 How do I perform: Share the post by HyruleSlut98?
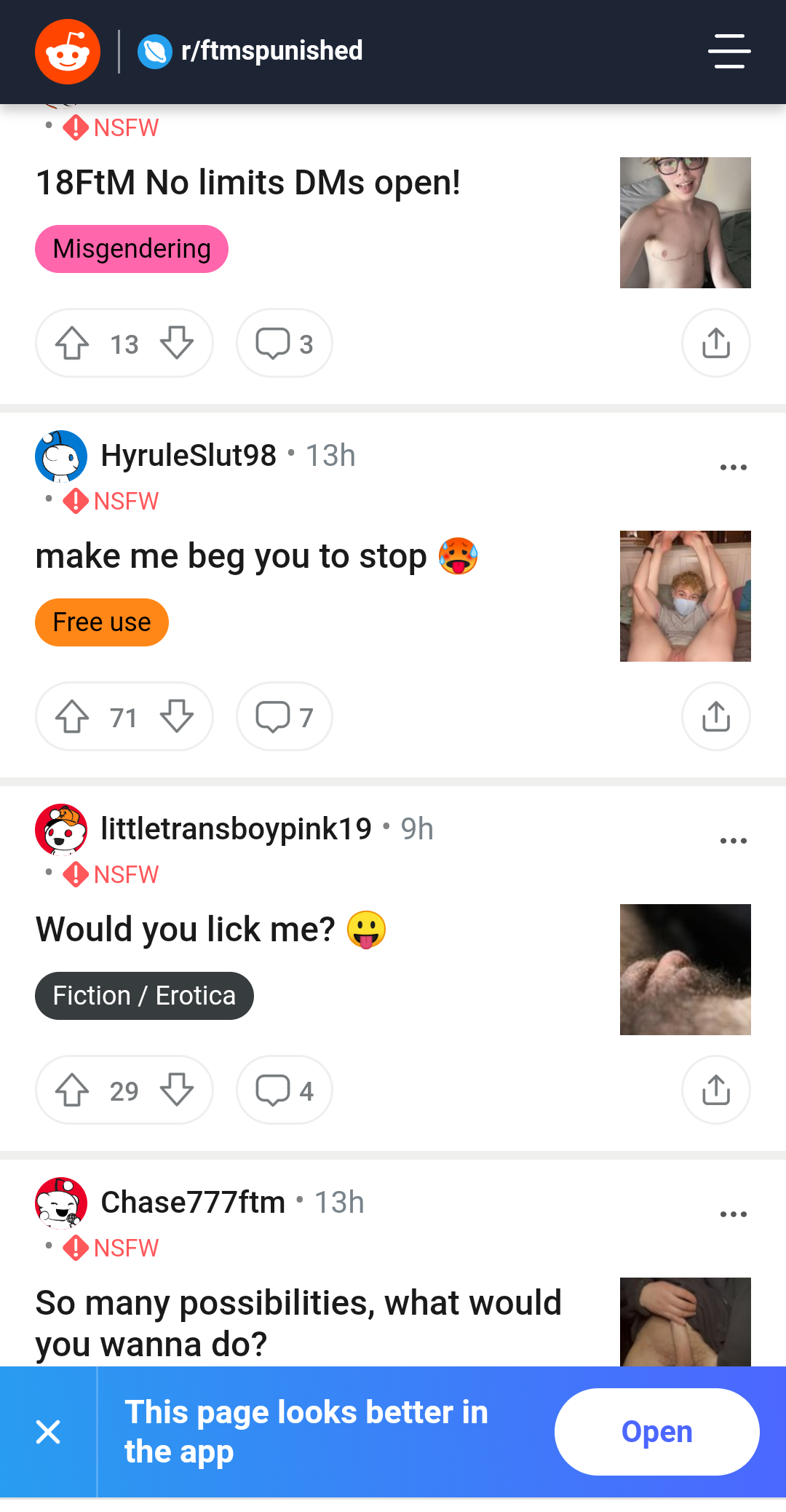716,716
